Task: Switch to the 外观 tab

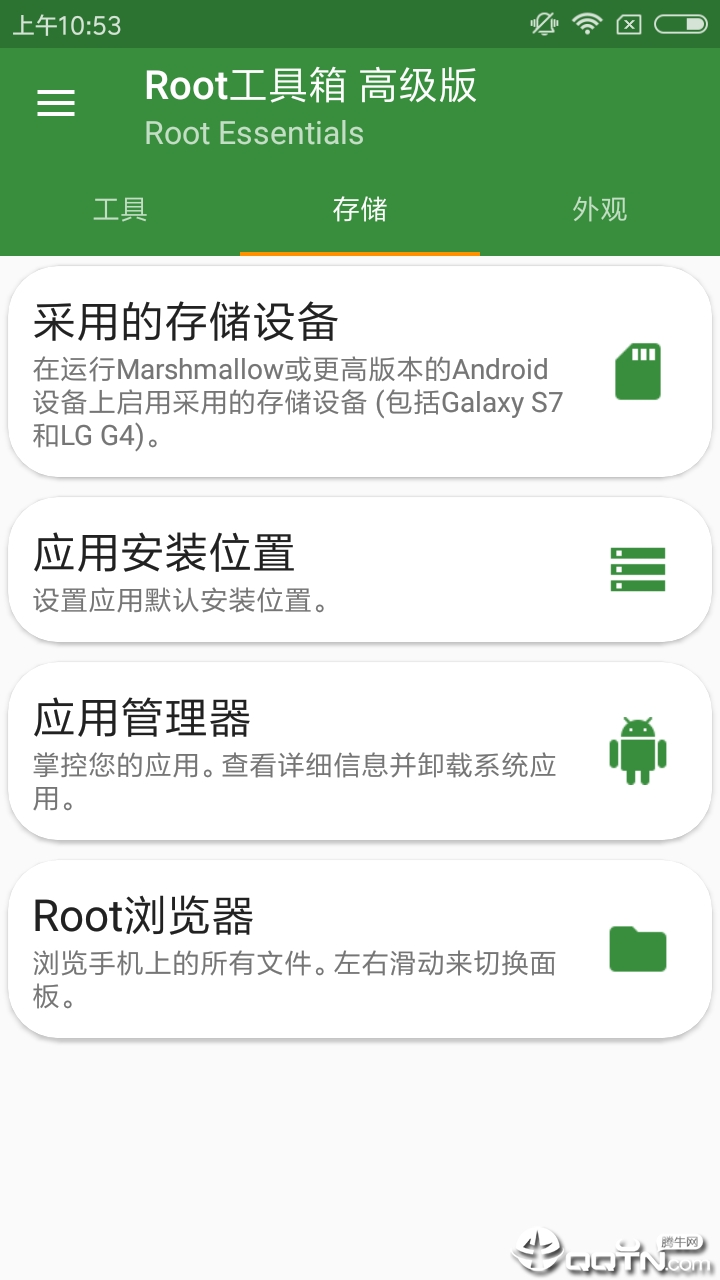Action: (x=599, y=210)
